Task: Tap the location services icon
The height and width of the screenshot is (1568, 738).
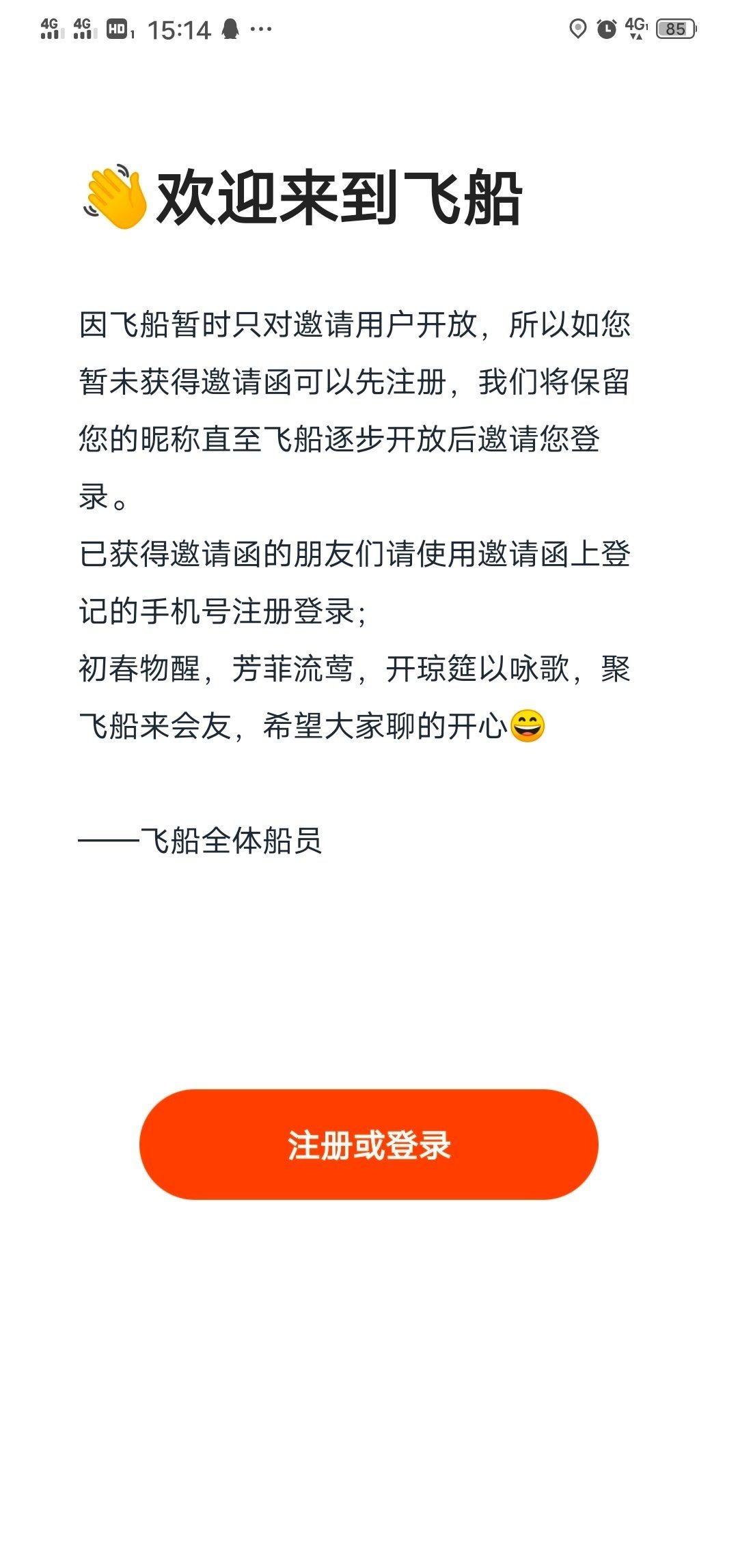Action: tap(577, 27)
